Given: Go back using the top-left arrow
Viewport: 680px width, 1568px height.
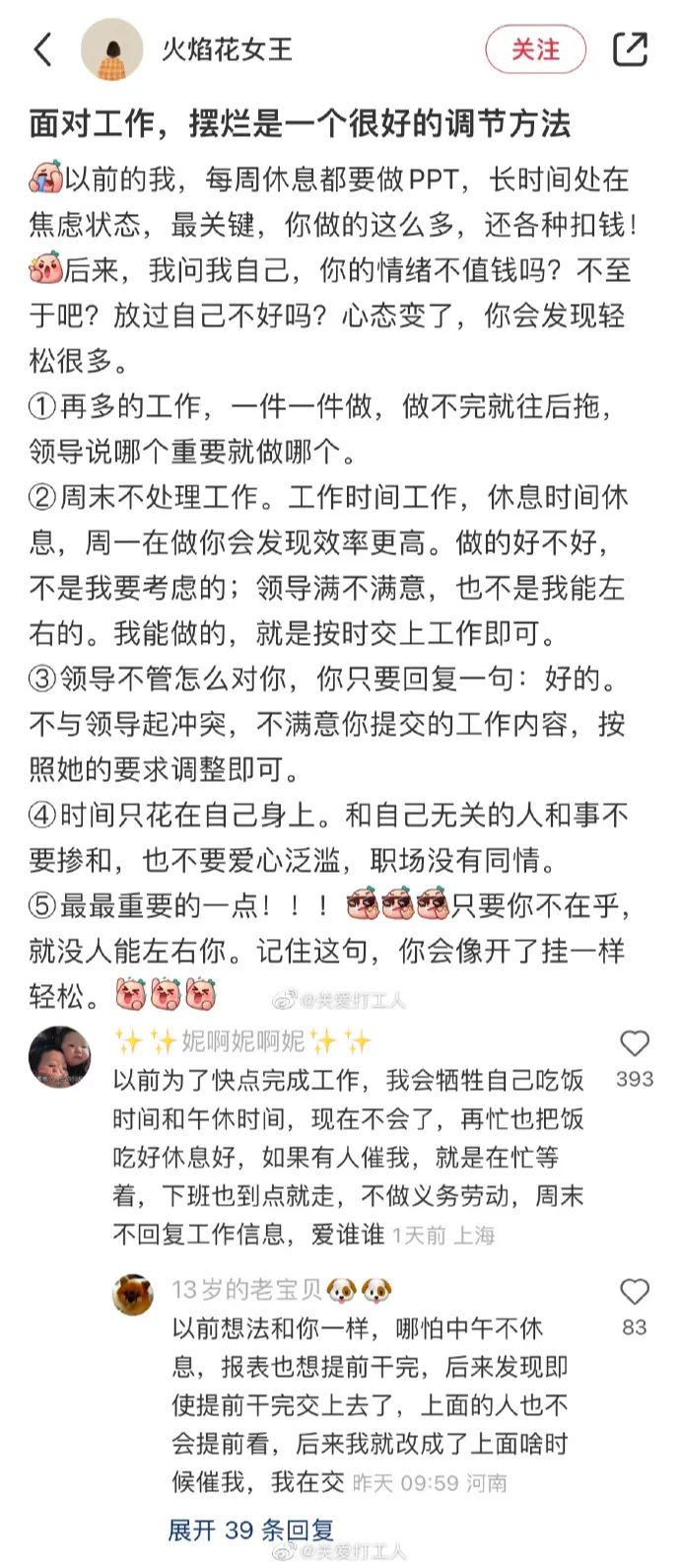Looking at the screenshot, I should click(42, 49).
